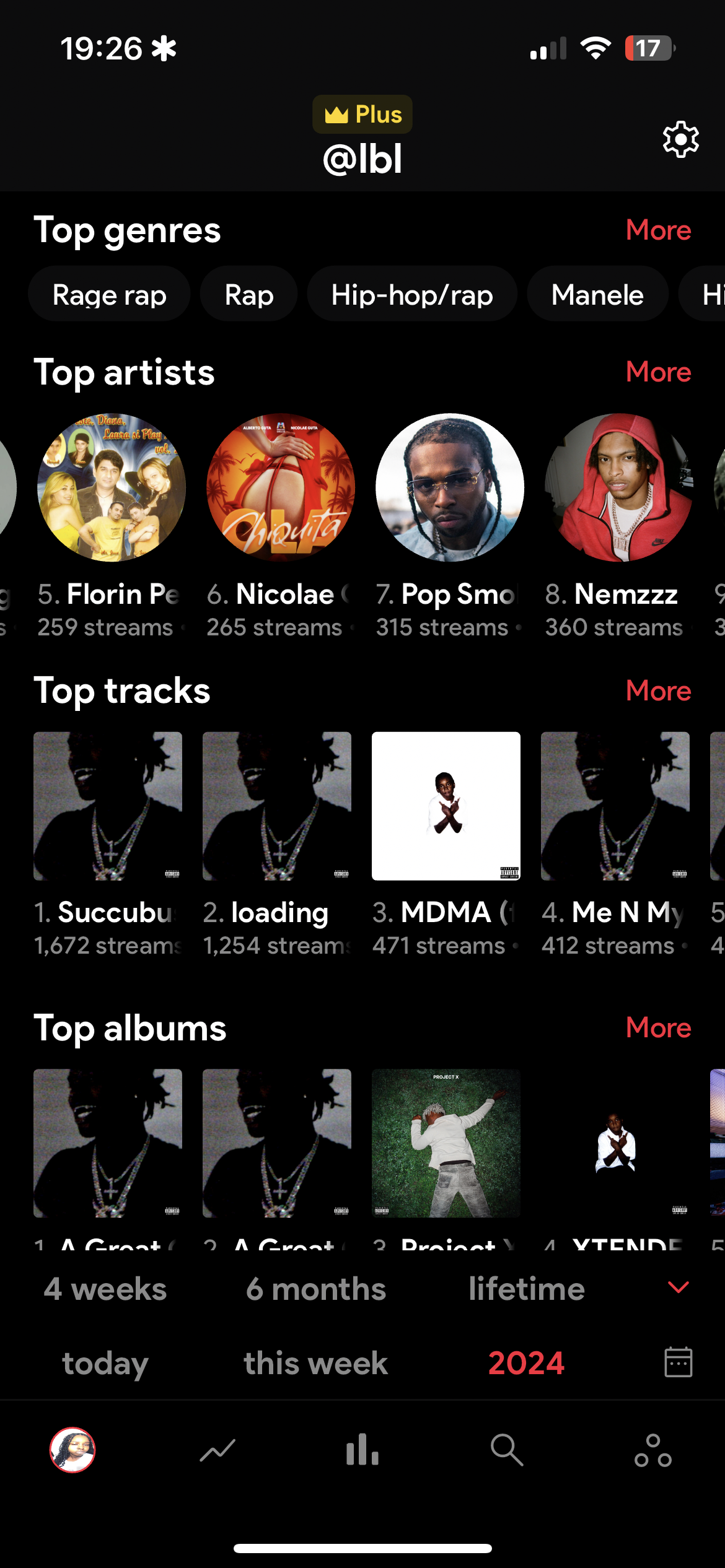Screen dimensions: 725x1568
Task: Pick a custom date range calendar
Action: 679,1362
